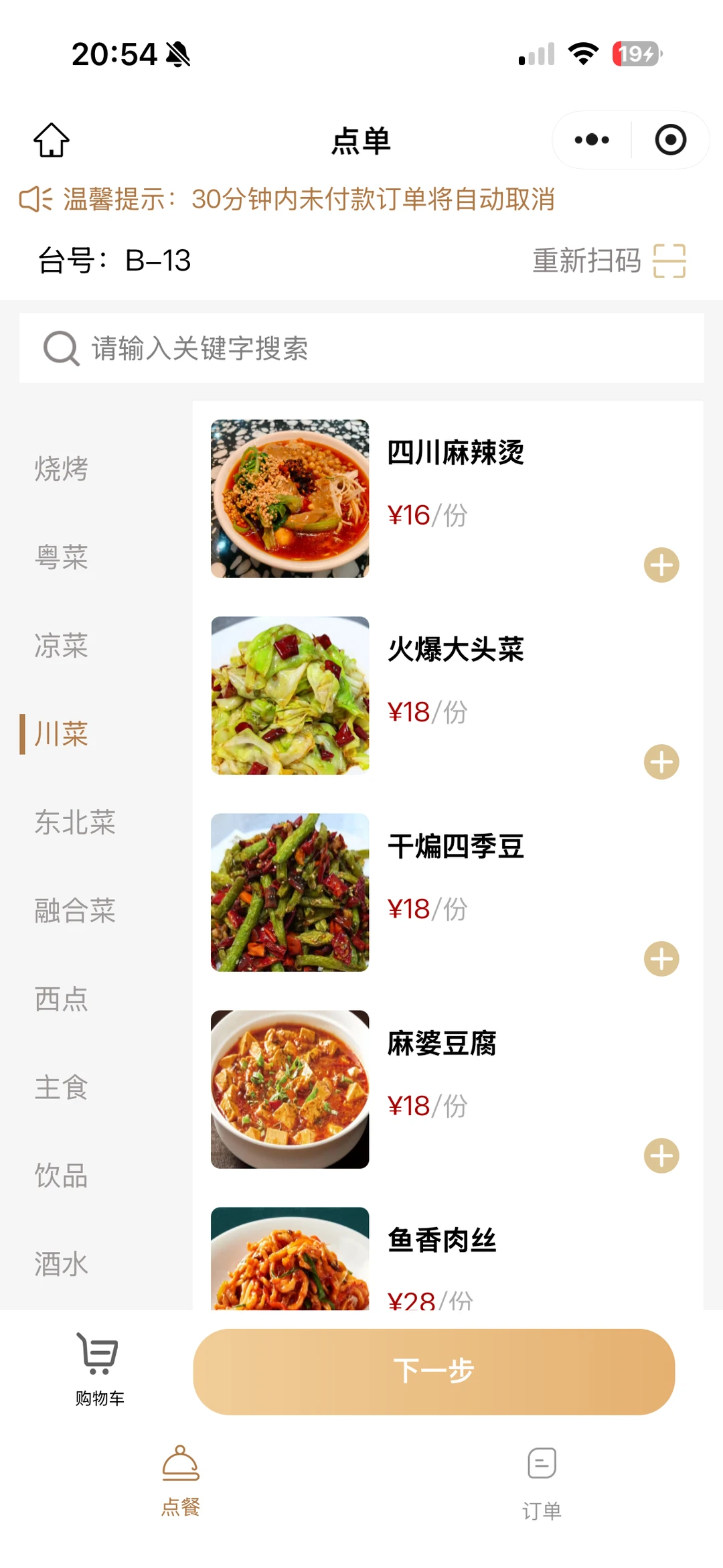The image size is (723, 1568).
Task: View the 西点 category
Action: click(x=62, y=999)
